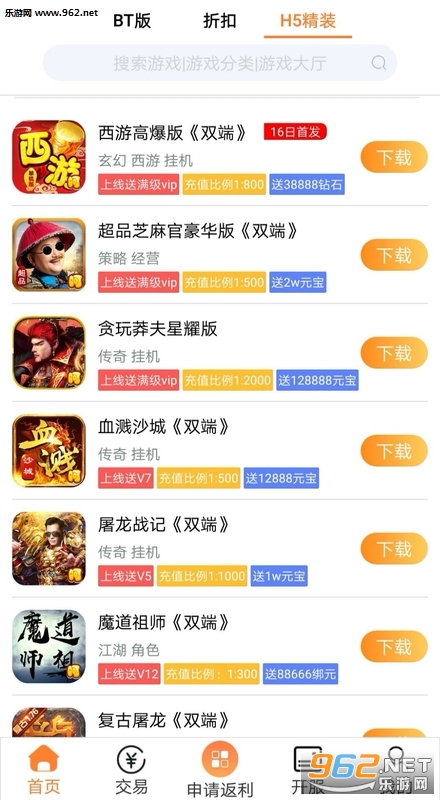This screenshot has height=800, width=440.
Task: Go to 首页 in bottom navigation
Action: (x=43, y=770)
